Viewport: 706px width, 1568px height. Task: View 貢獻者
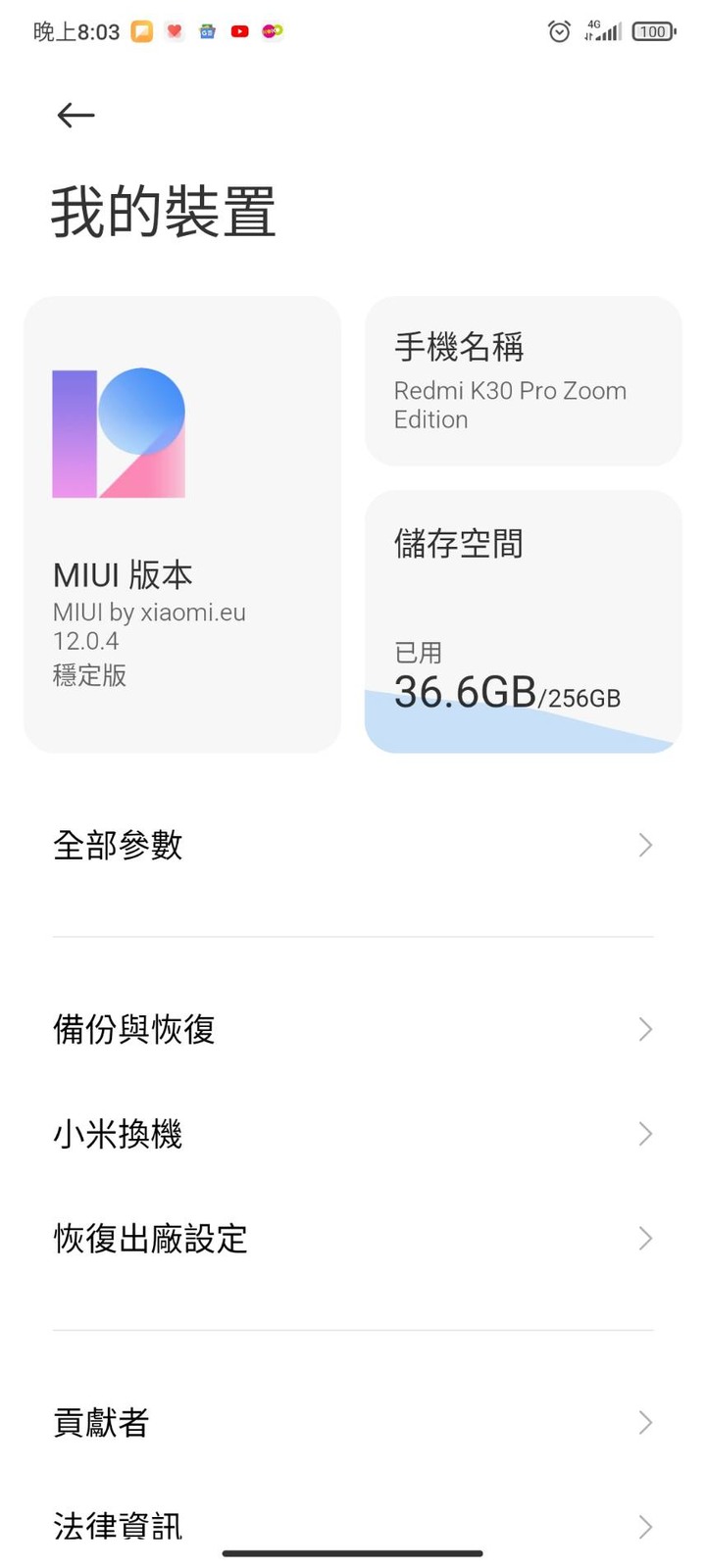pos(353,1422)
